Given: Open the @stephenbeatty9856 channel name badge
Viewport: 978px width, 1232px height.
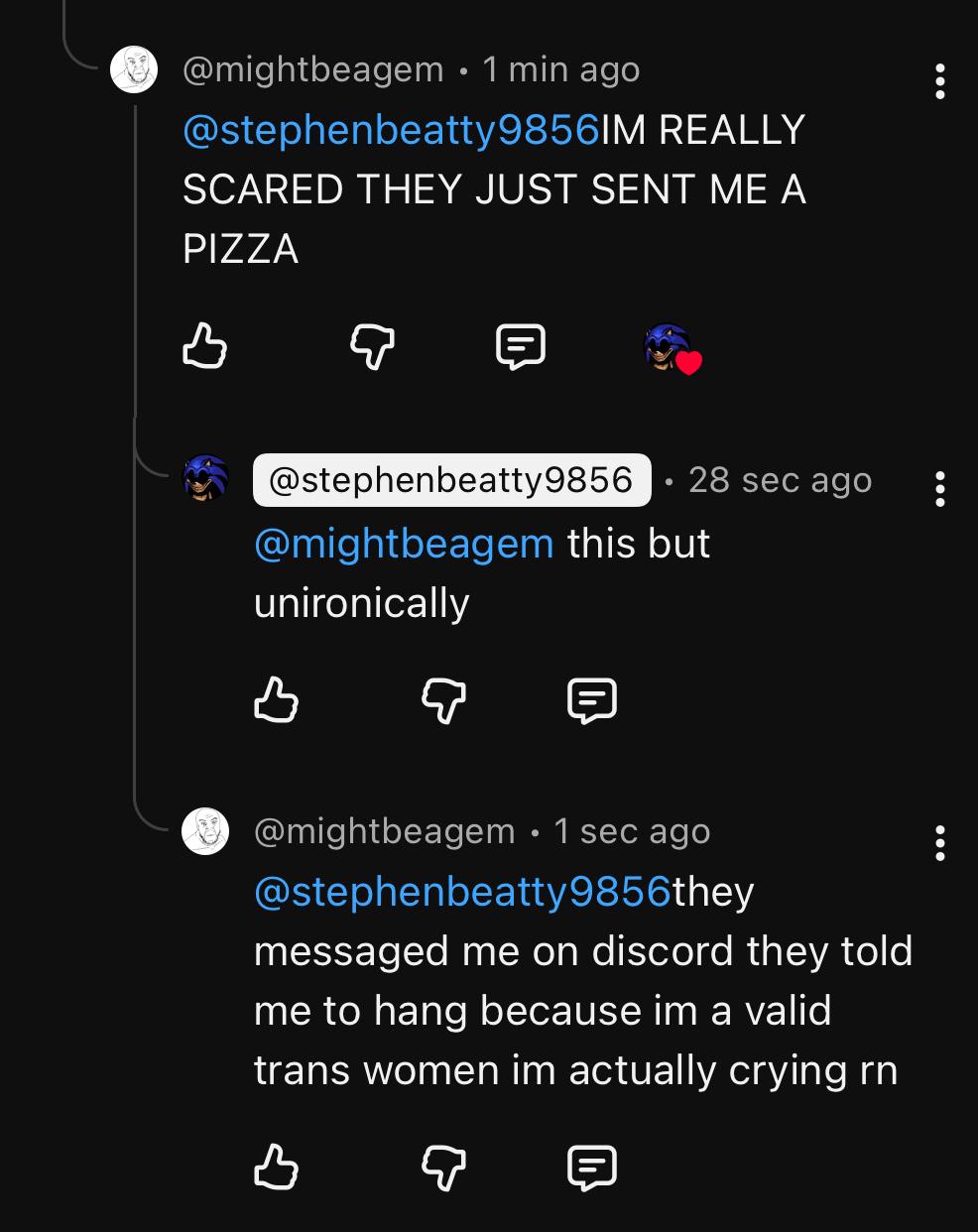Looking at the screenshot, I should pos(451,480).
